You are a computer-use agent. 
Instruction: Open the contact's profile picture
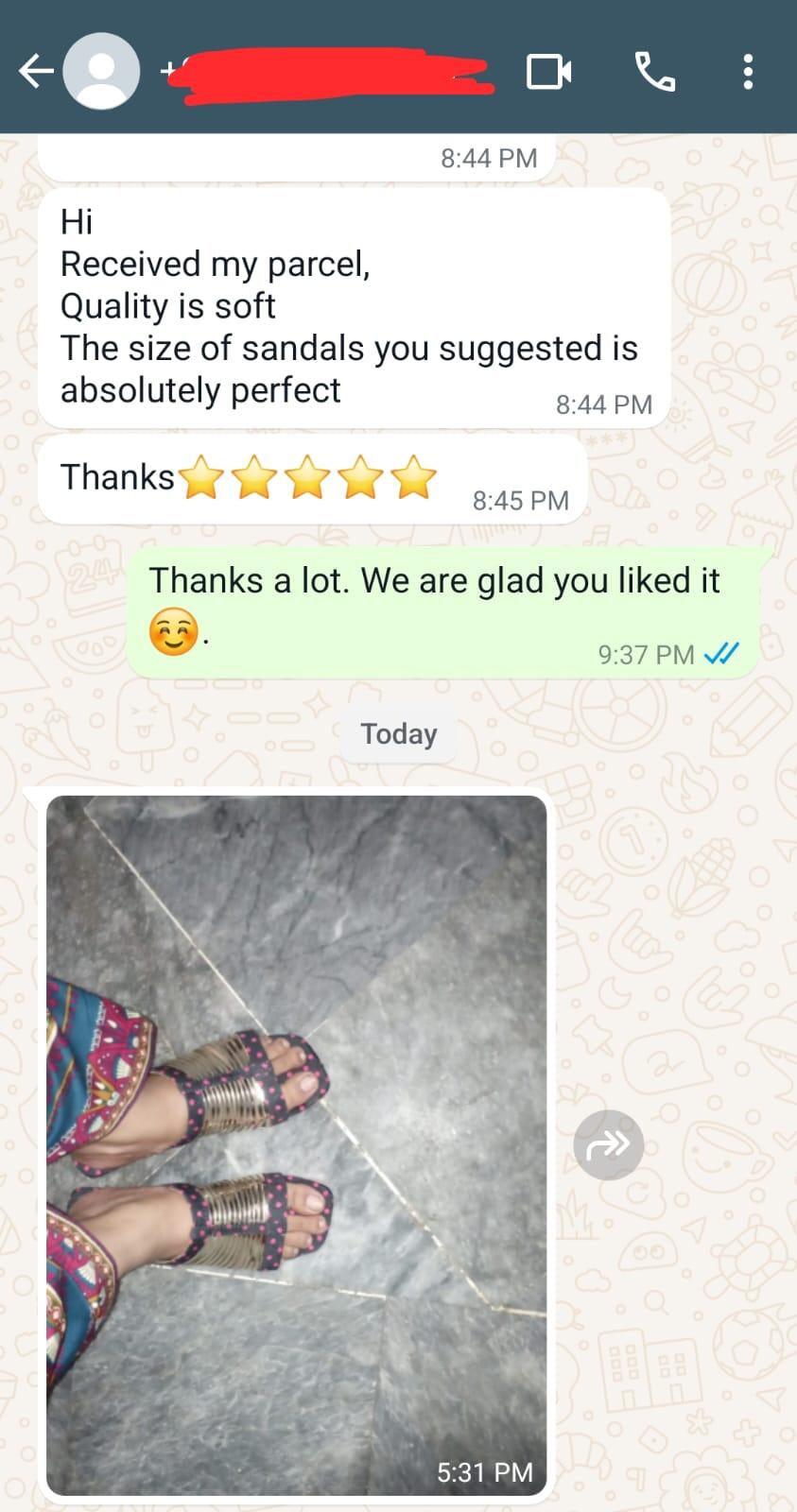[101, 71]
